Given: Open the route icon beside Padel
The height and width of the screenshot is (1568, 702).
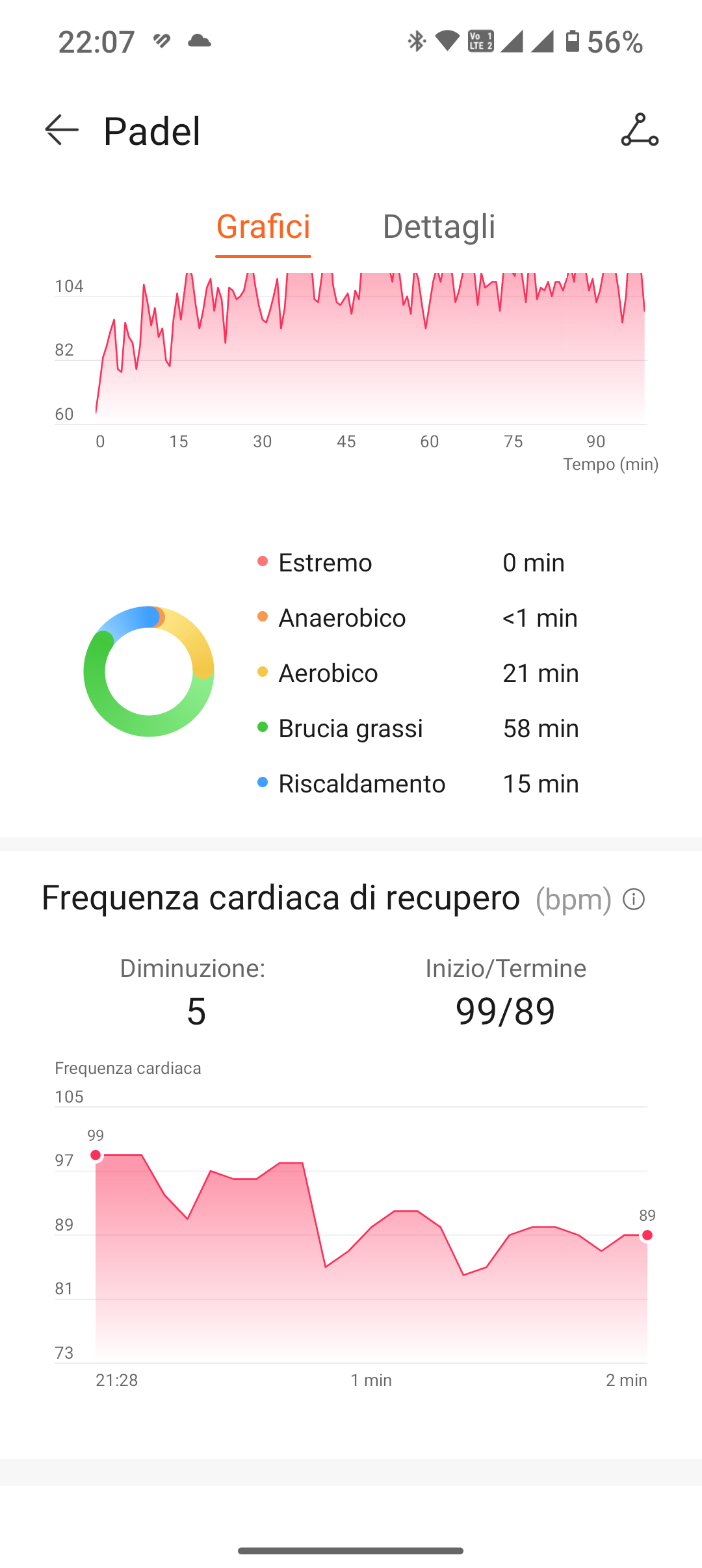Looking at the screenshot, I should point(640,130).
